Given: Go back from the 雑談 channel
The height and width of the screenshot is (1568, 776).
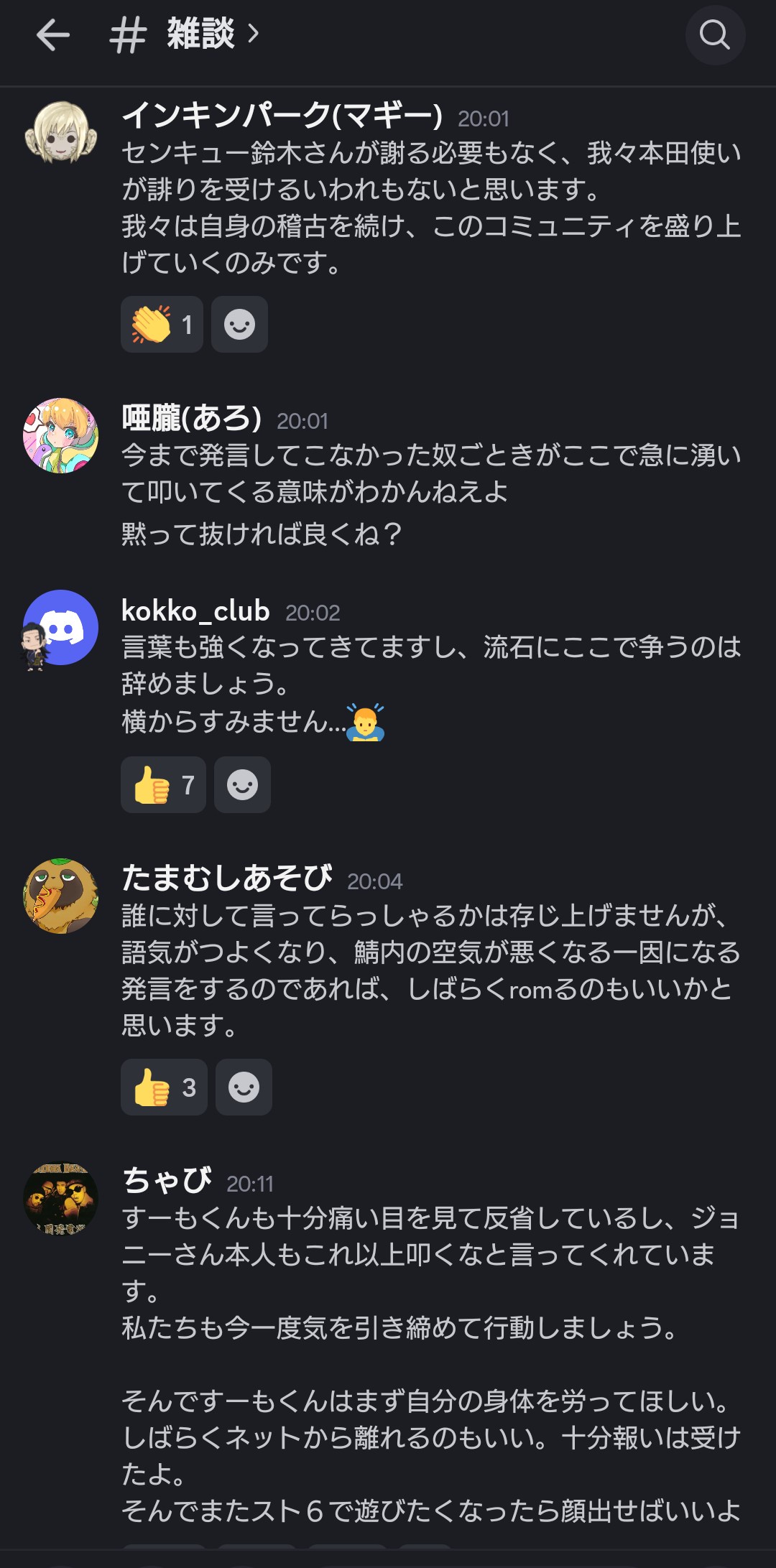Looking at the screenshot, I should pos(52,34).
